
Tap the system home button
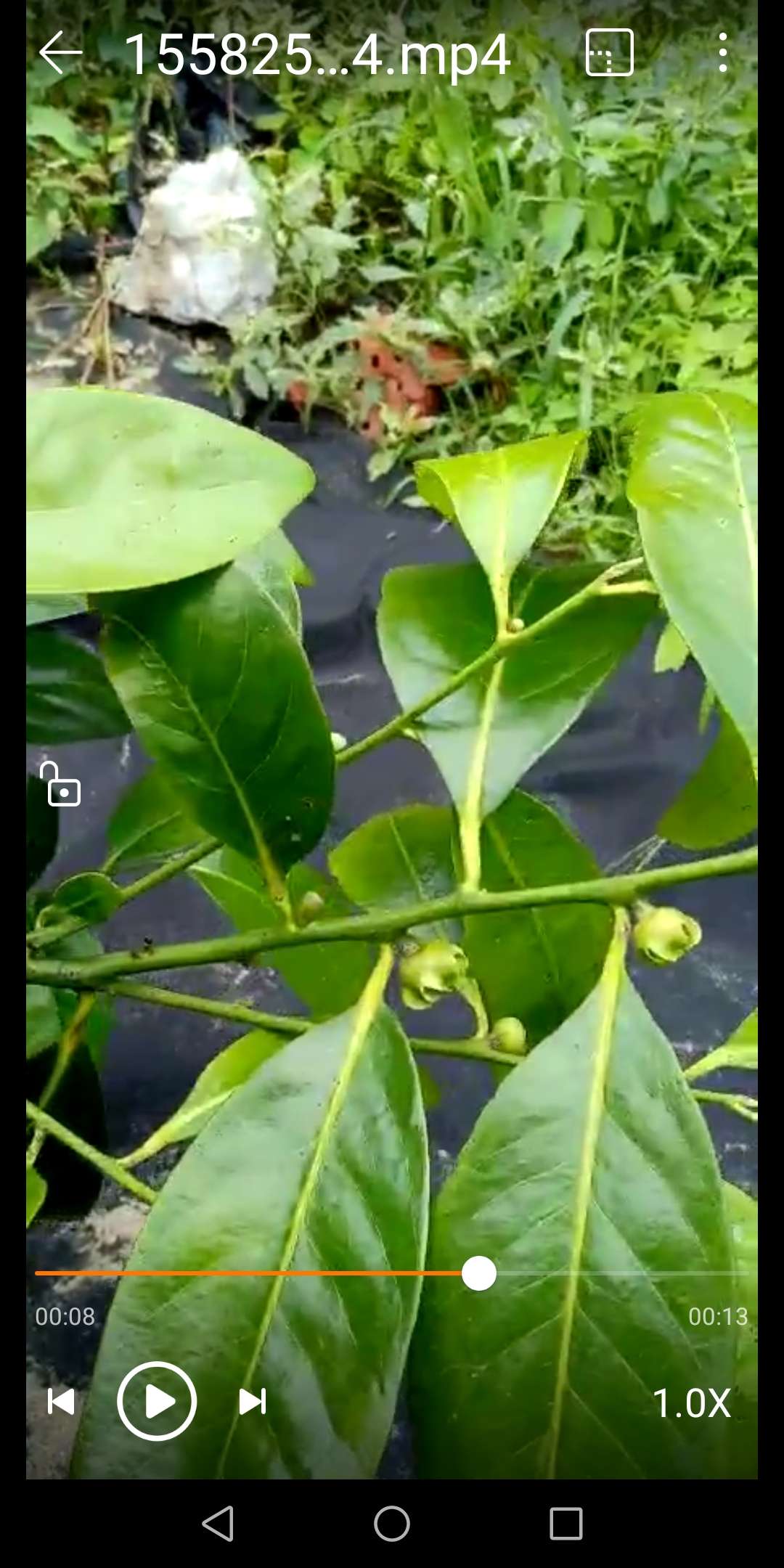[x=392, y=1523]
